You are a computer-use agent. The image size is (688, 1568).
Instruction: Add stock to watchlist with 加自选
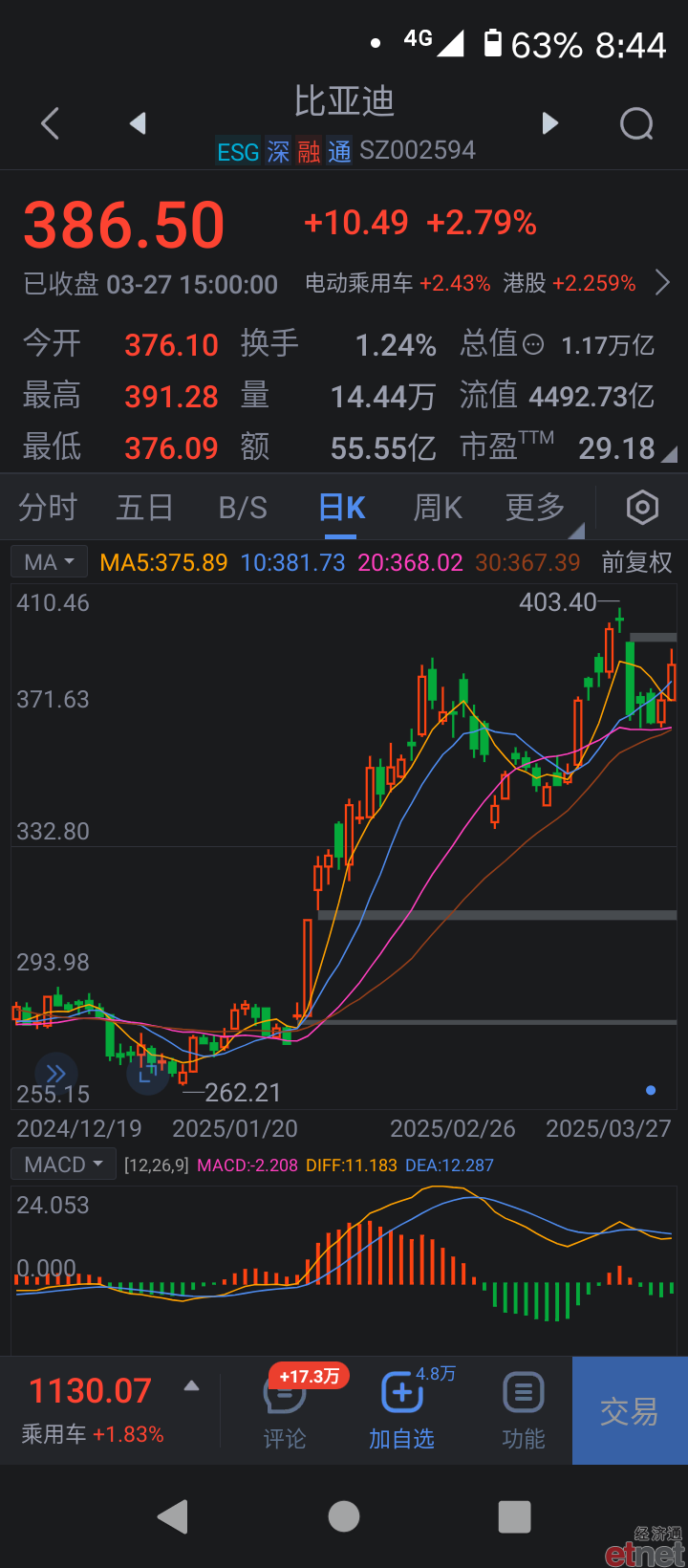pyautogui.click(x=402, y=1410)
